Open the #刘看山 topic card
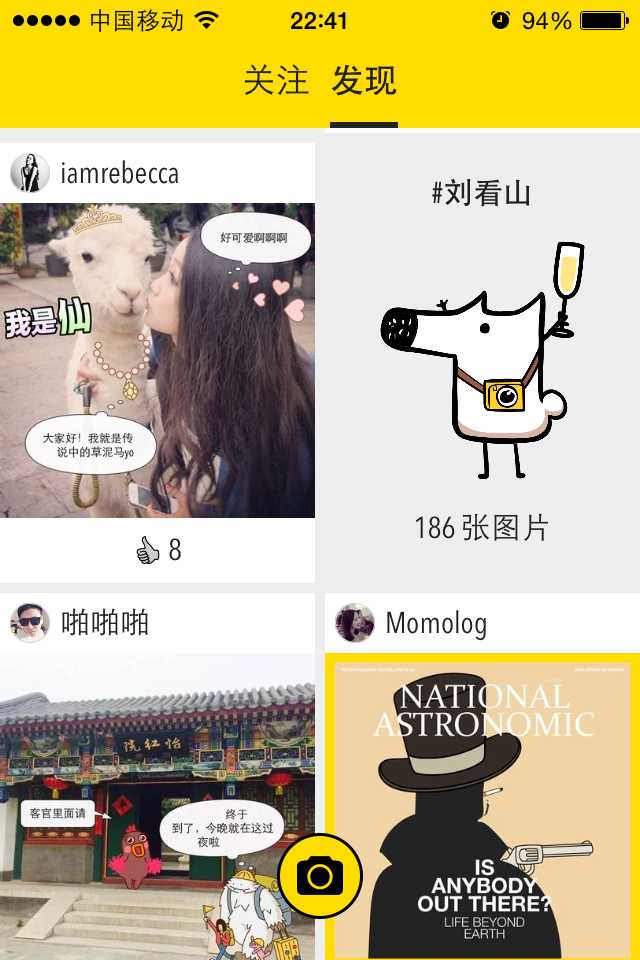Viewport: 640px width, 960px height. click(x=481, y=360)
